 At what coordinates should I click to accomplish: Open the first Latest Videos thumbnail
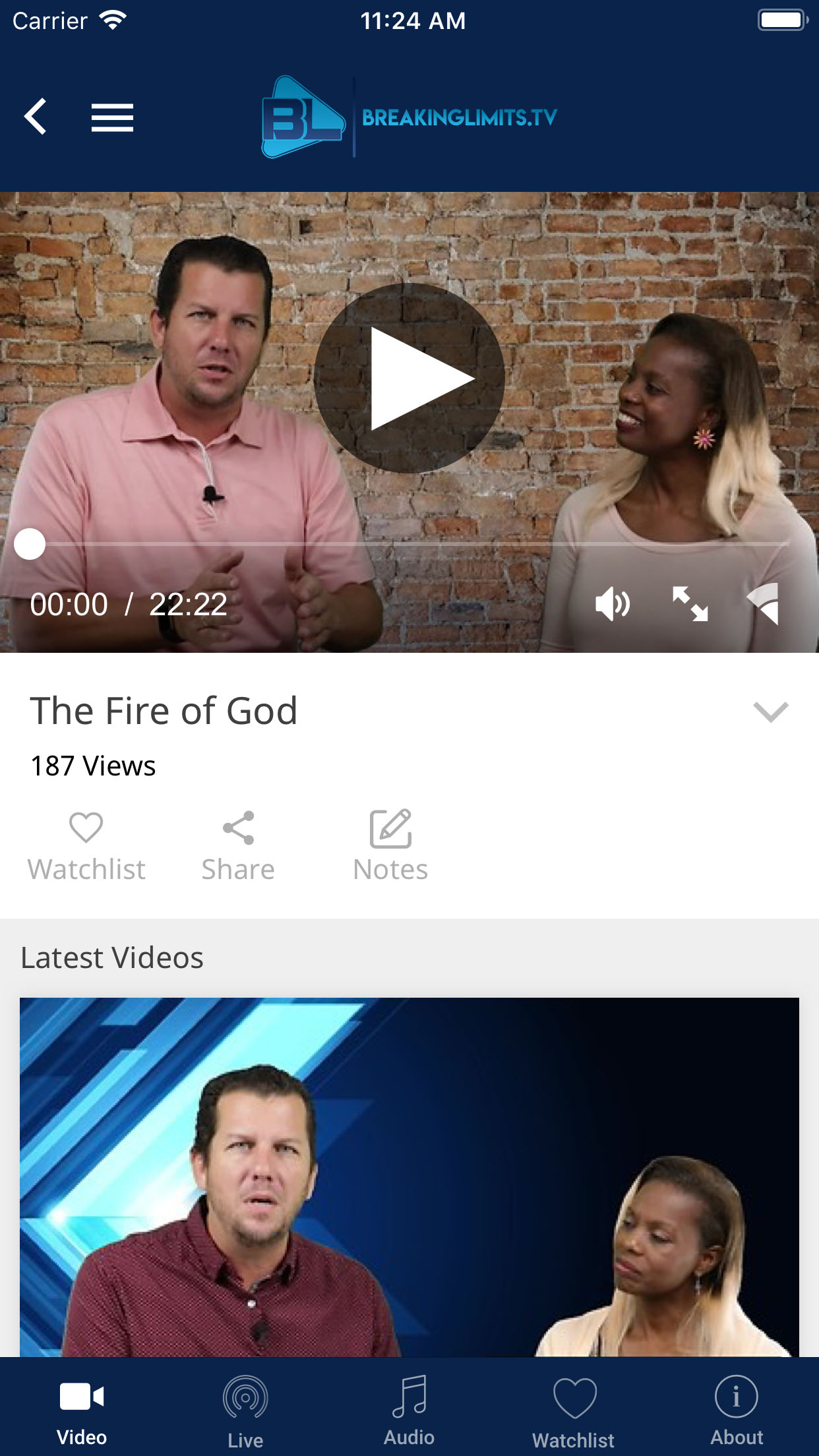click(x=409, y=1177)
